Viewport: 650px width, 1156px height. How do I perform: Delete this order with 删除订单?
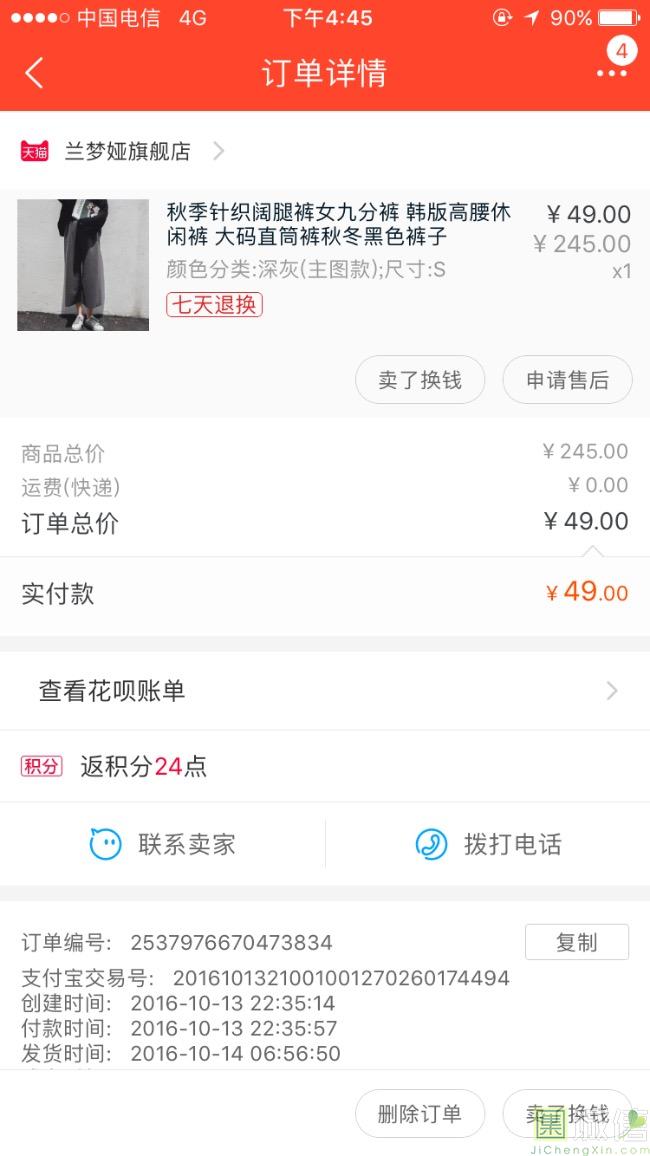(x=420, y=1114)
